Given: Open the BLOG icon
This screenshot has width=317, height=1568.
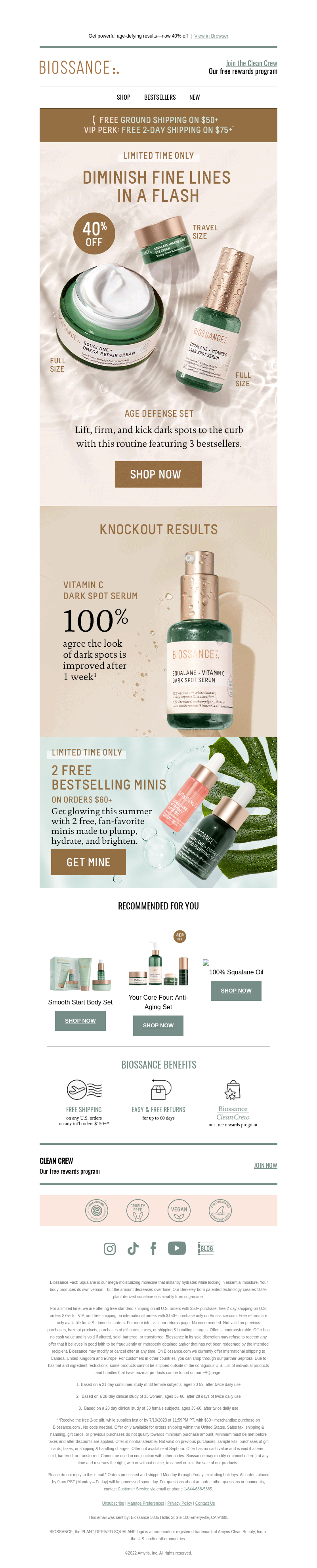Looking at the screenshot, I should tap(206, 1249).
